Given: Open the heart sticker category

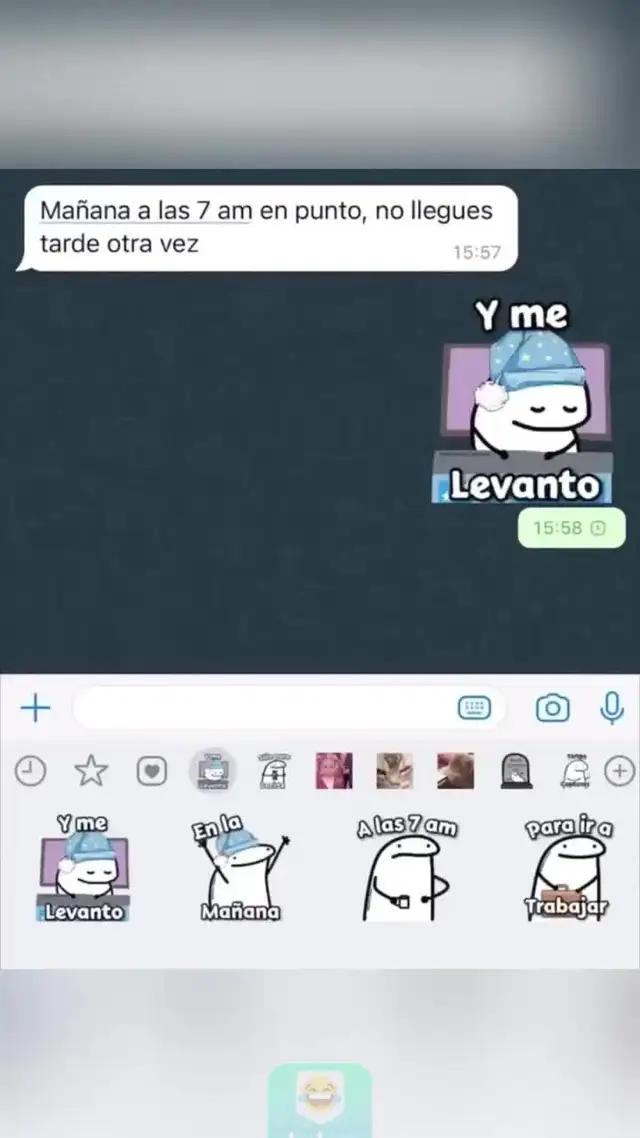Looking at the screenshot, I should pyautogui.click(x=151, y=771).
